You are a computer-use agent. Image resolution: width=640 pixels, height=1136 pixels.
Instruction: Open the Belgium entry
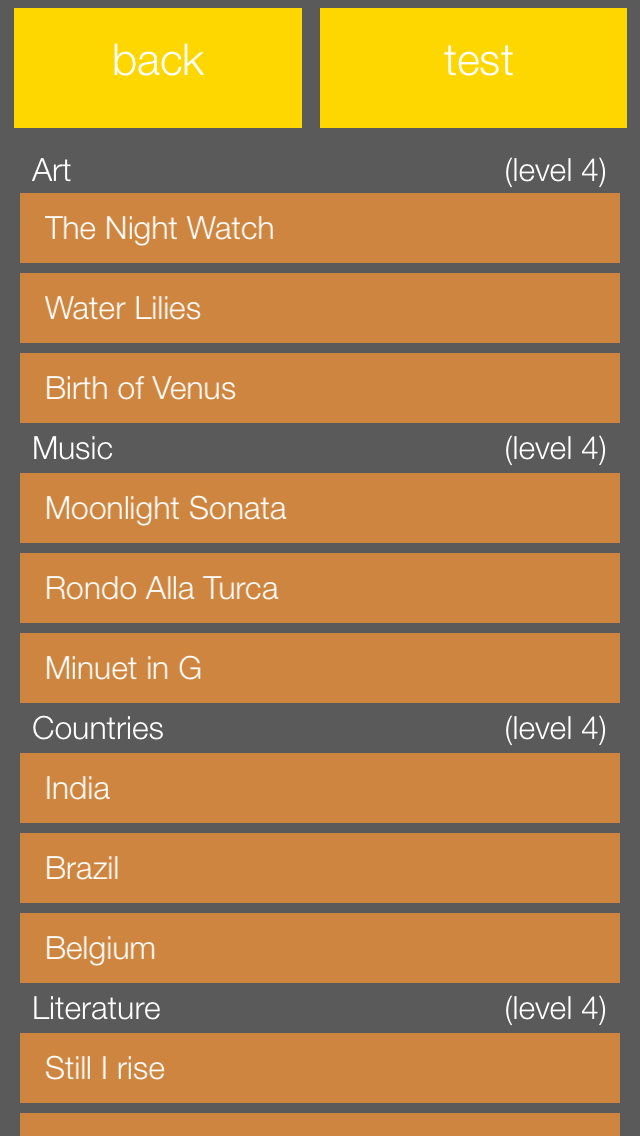pos(320,948)
